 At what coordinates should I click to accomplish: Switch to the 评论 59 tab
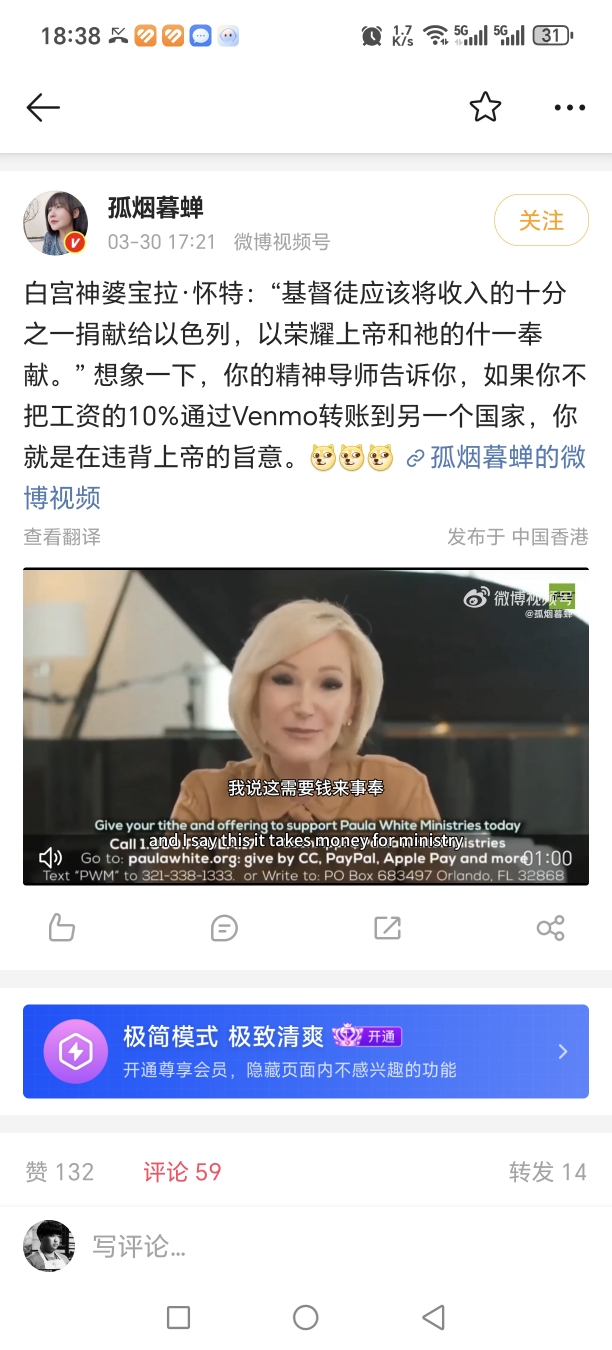click(182, 1172)
